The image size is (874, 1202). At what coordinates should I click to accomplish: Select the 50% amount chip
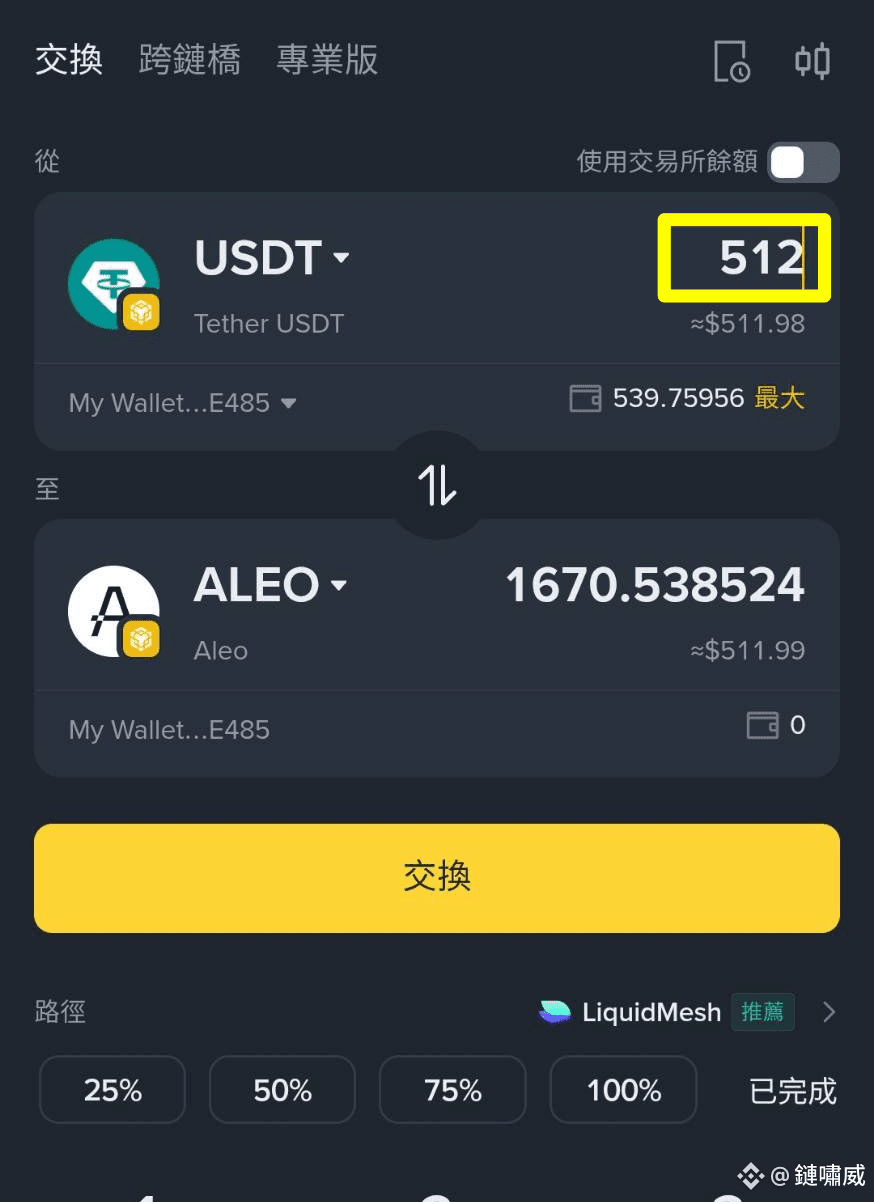point(282,1089)
